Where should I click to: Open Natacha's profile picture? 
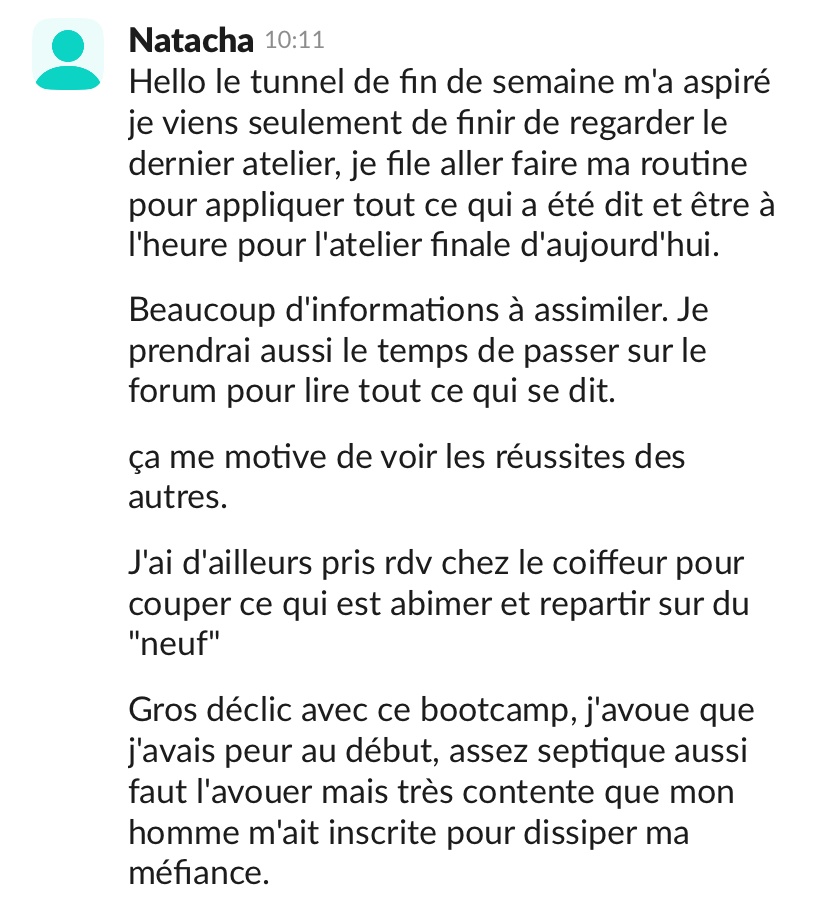click(67, 55)
